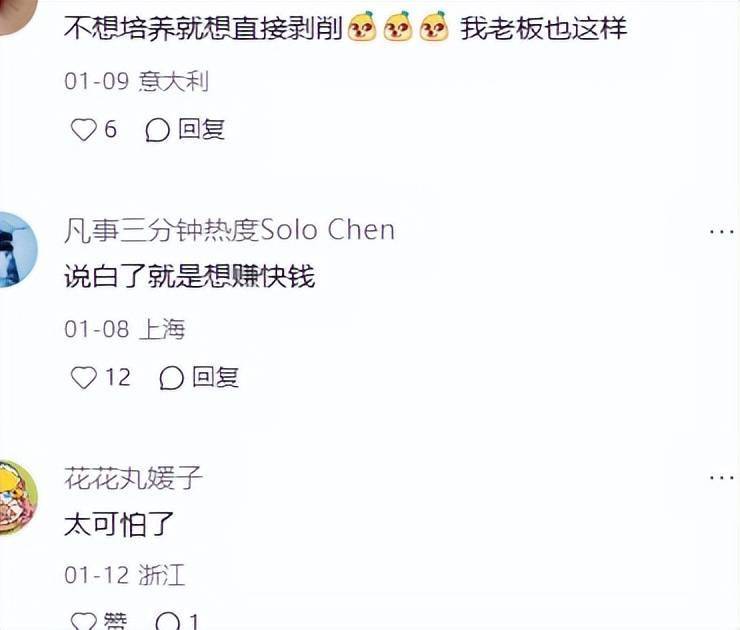Image resolution: width=740 pixels, height=630 pixels.
Task: Reply to 说白了就是想赚快钱 comment
Action: coord(200,378)
